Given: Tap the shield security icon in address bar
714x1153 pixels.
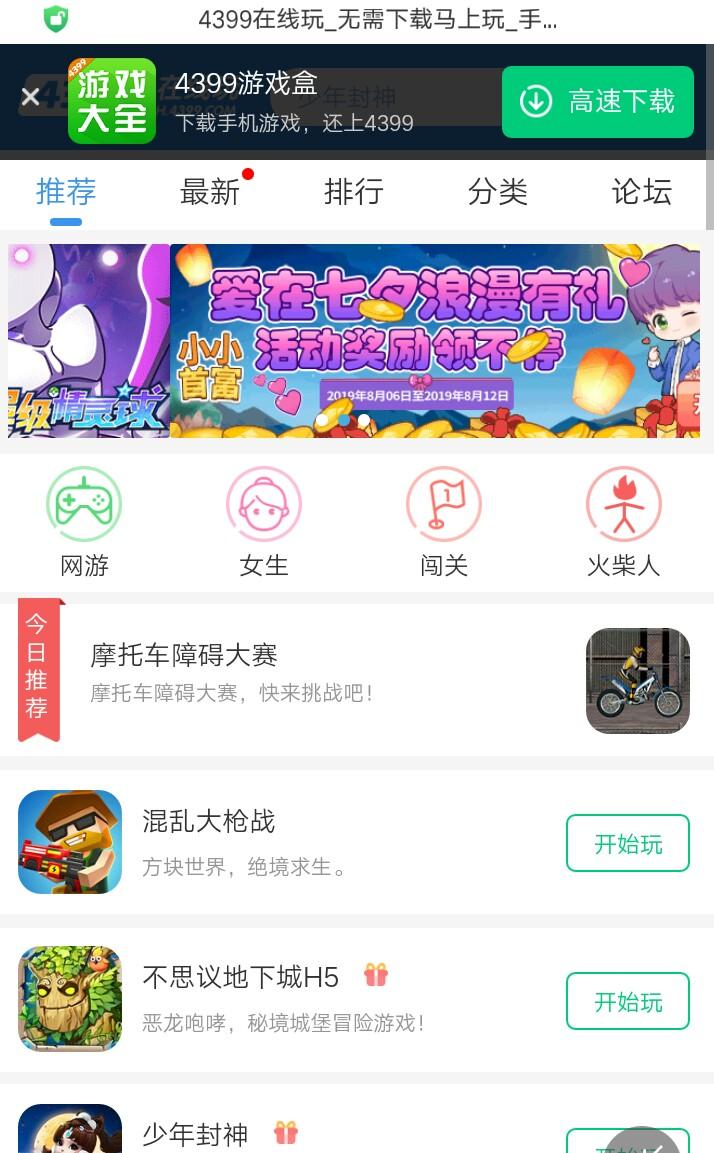Looking at the screenshot, I should coord(56,18).
